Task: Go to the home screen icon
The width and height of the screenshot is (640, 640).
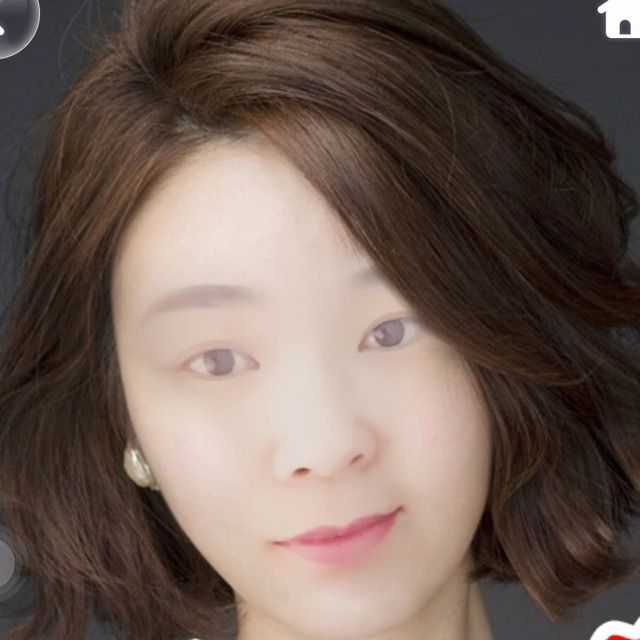Action: click(619, 18)
